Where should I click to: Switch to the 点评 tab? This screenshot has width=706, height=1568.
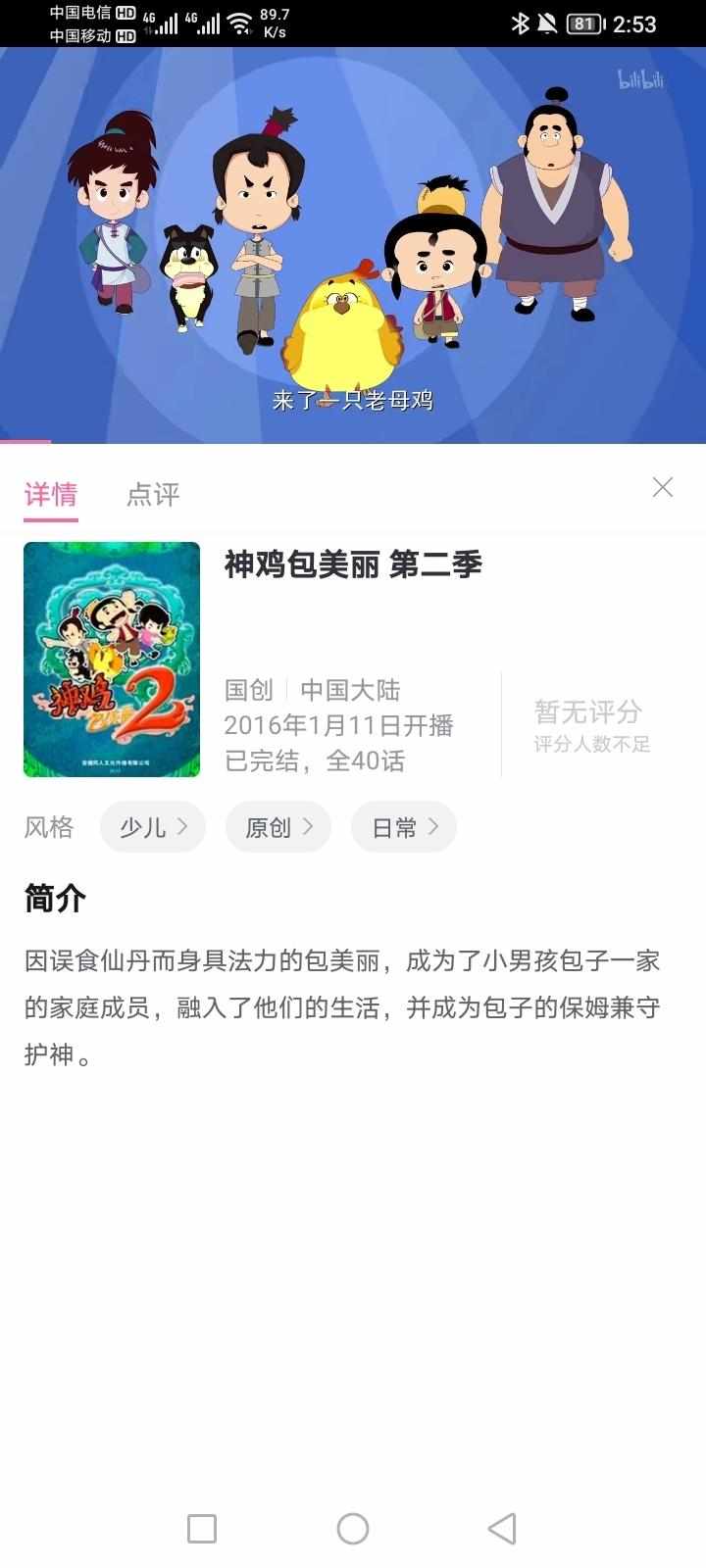coord(153,494)
